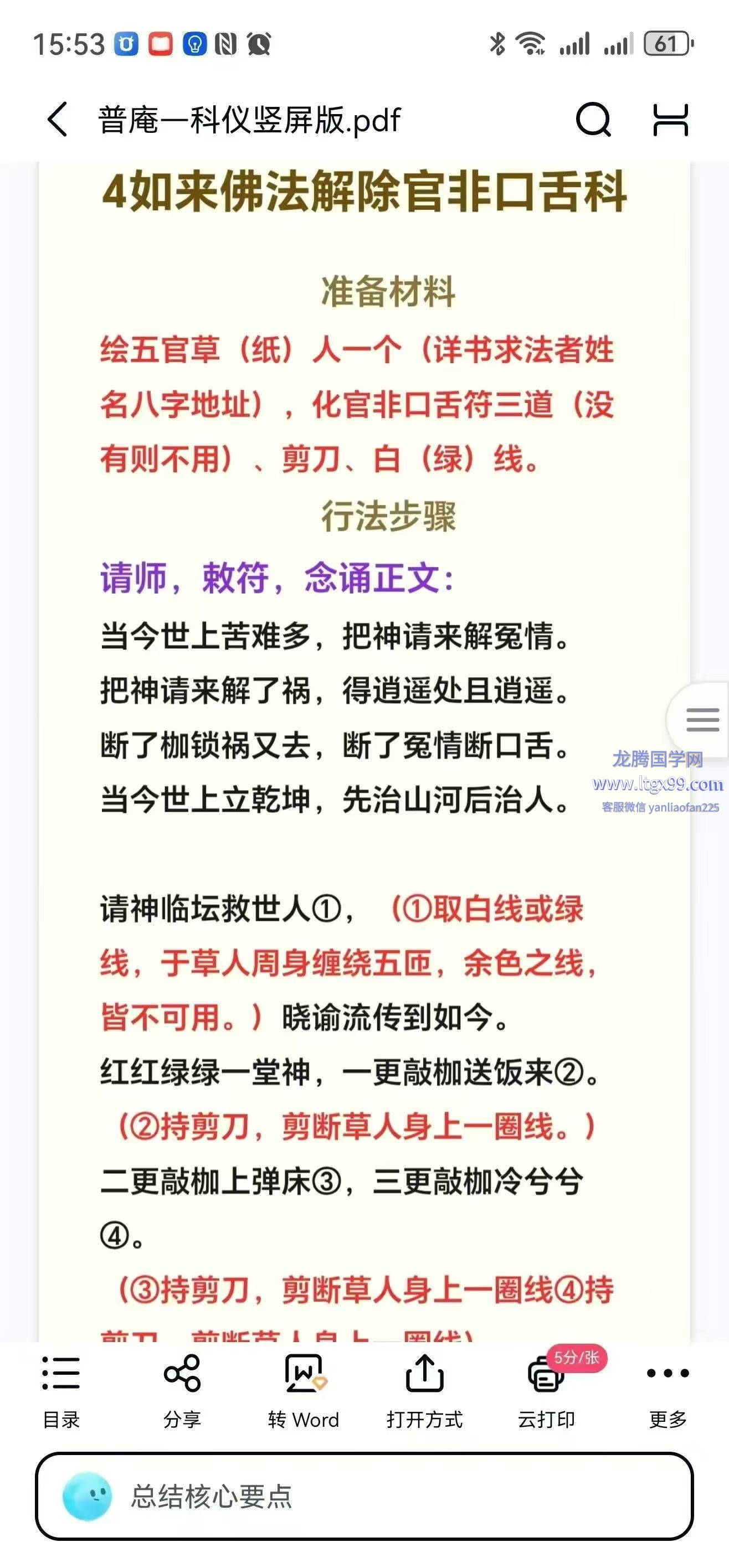This screenshot has height=1568, width=729.
Task: Search within the PDF document
Action: click(x=593, y=118)
